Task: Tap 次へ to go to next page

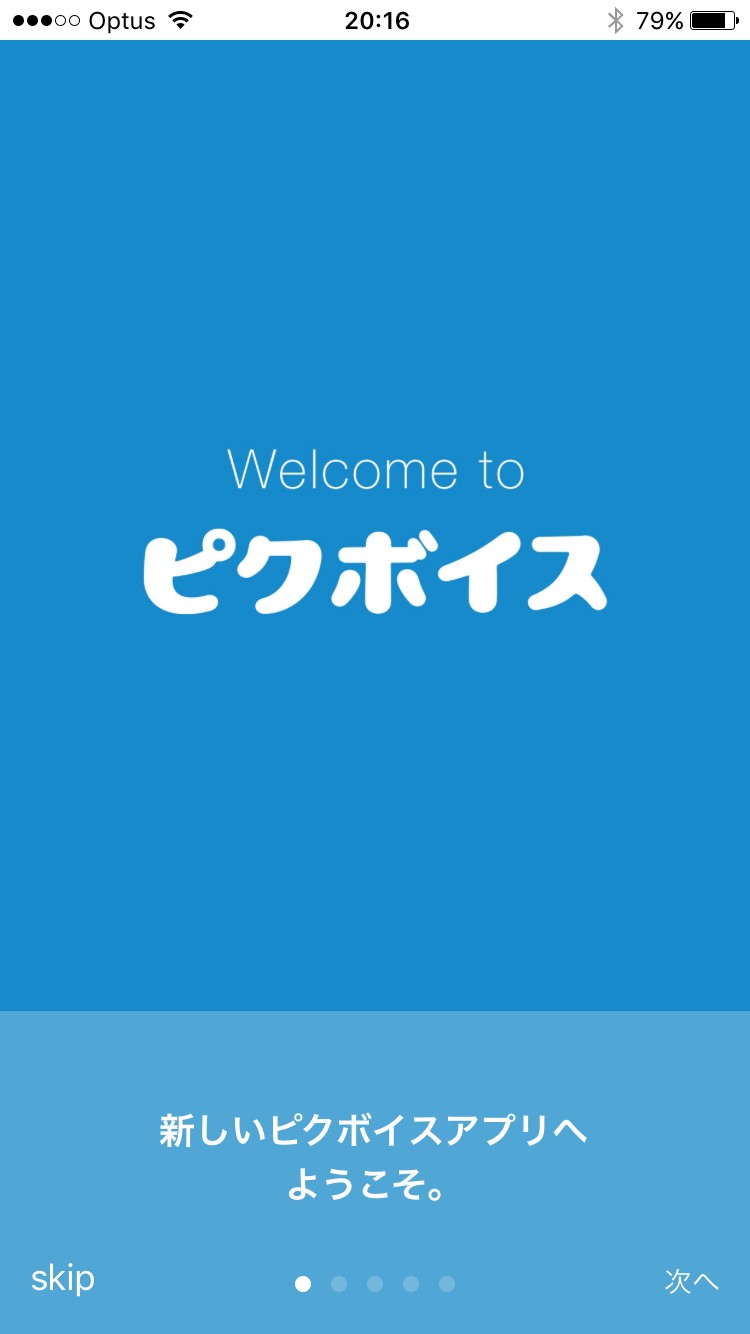Action: coord(691,1281)
